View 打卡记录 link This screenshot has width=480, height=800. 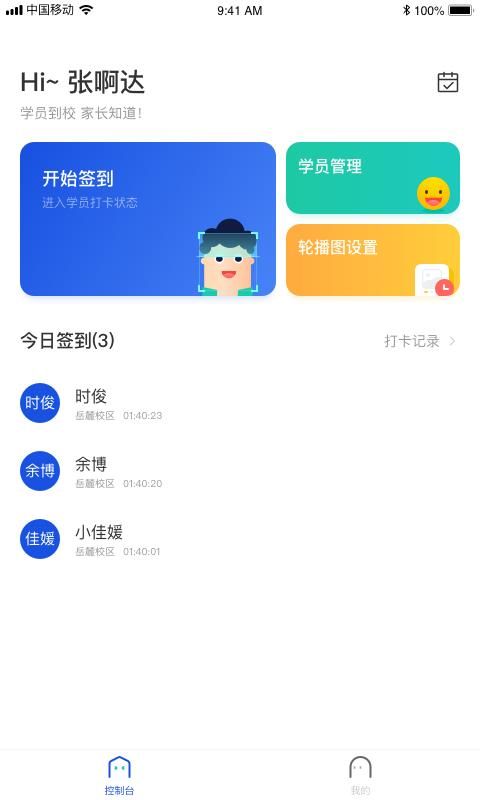(x=420, y=341)
